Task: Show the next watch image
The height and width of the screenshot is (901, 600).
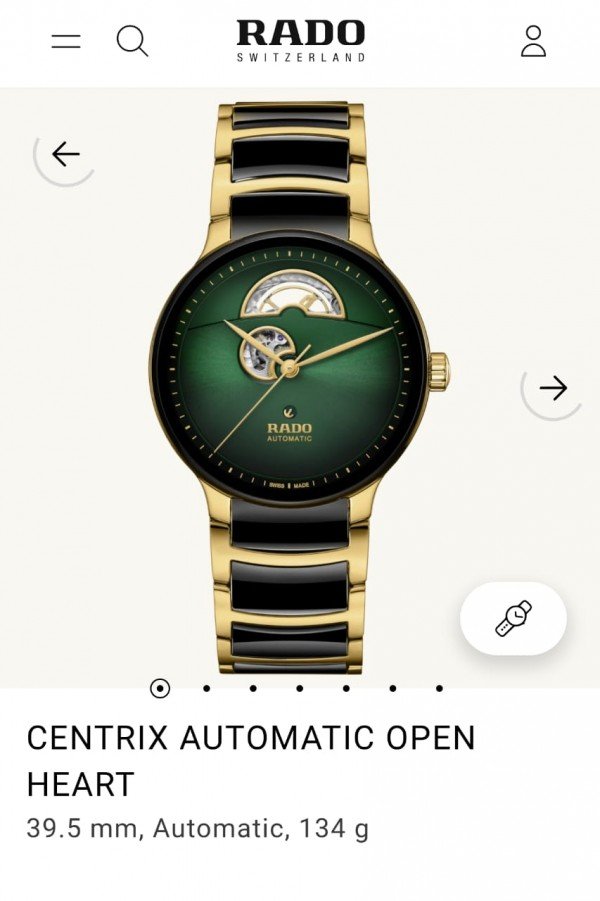Action: 552,388
